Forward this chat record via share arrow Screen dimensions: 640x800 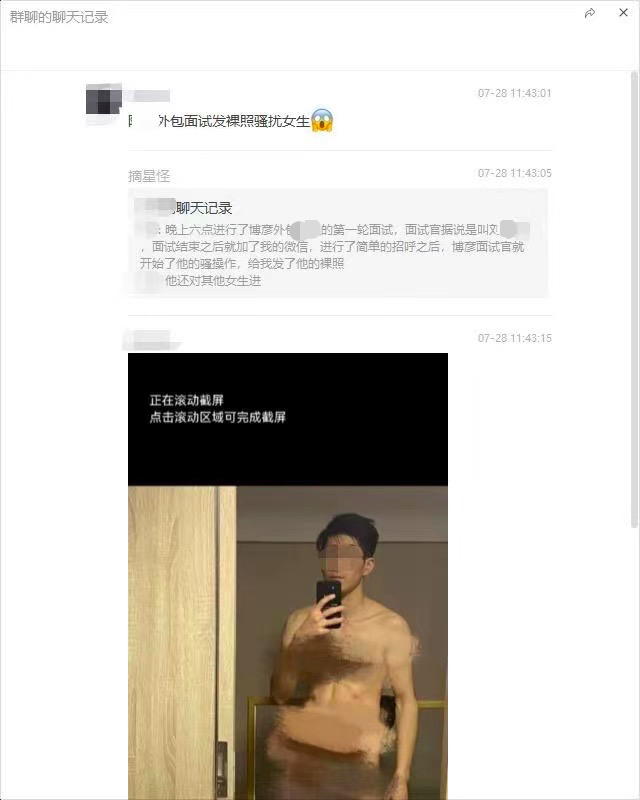click(590, 13)
